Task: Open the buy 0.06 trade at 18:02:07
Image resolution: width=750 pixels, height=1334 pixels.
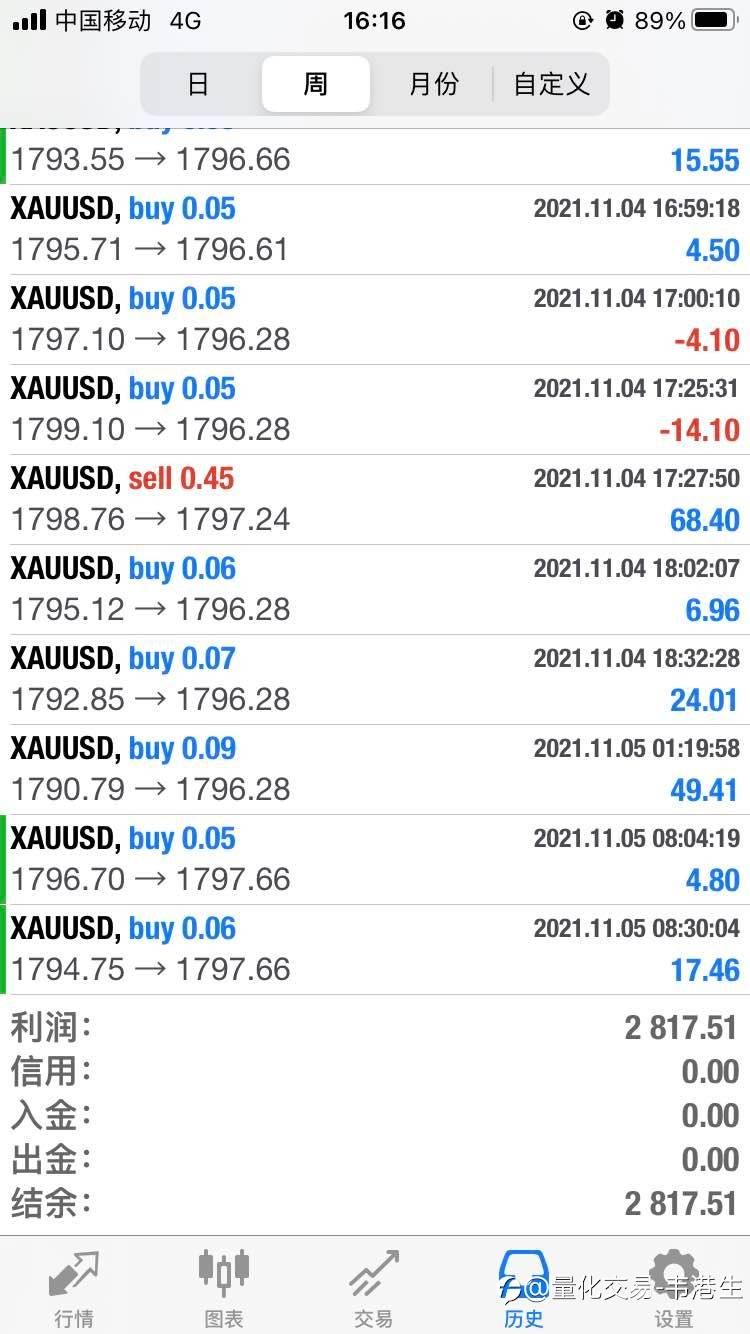Action: point(375,590)
